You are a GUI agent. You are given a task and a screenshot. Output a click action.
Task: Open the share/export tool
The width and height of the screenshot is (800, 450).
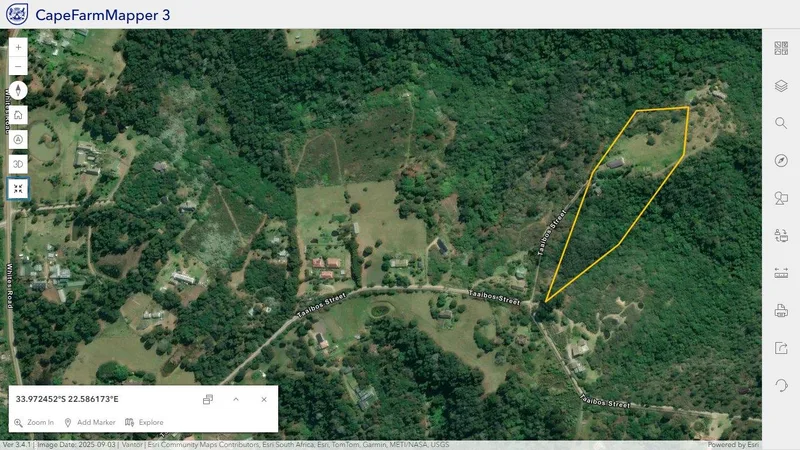(x=781, y=348)
